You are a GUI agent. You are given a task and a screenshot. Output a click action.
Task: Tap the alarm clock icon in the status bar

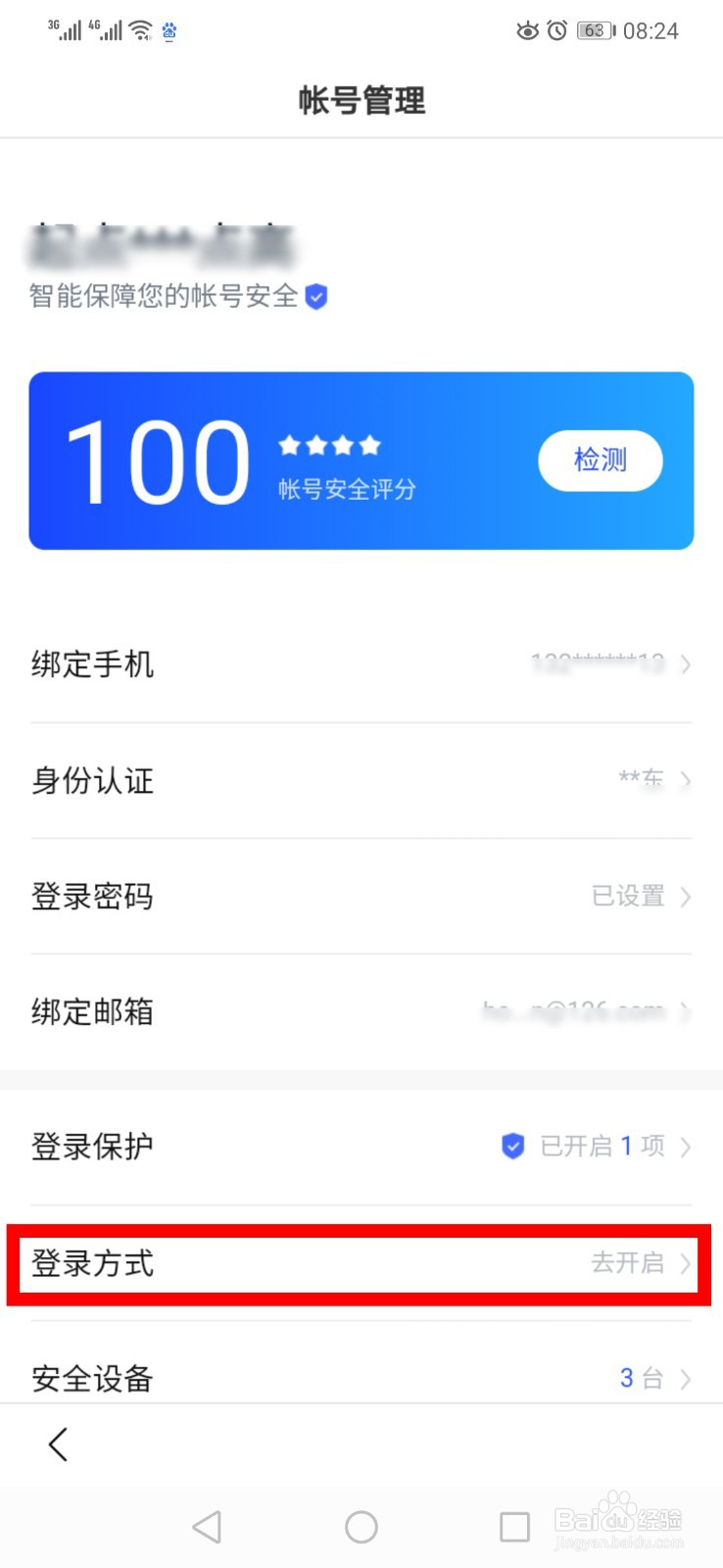pyautogui.click(x=559, y=30)
